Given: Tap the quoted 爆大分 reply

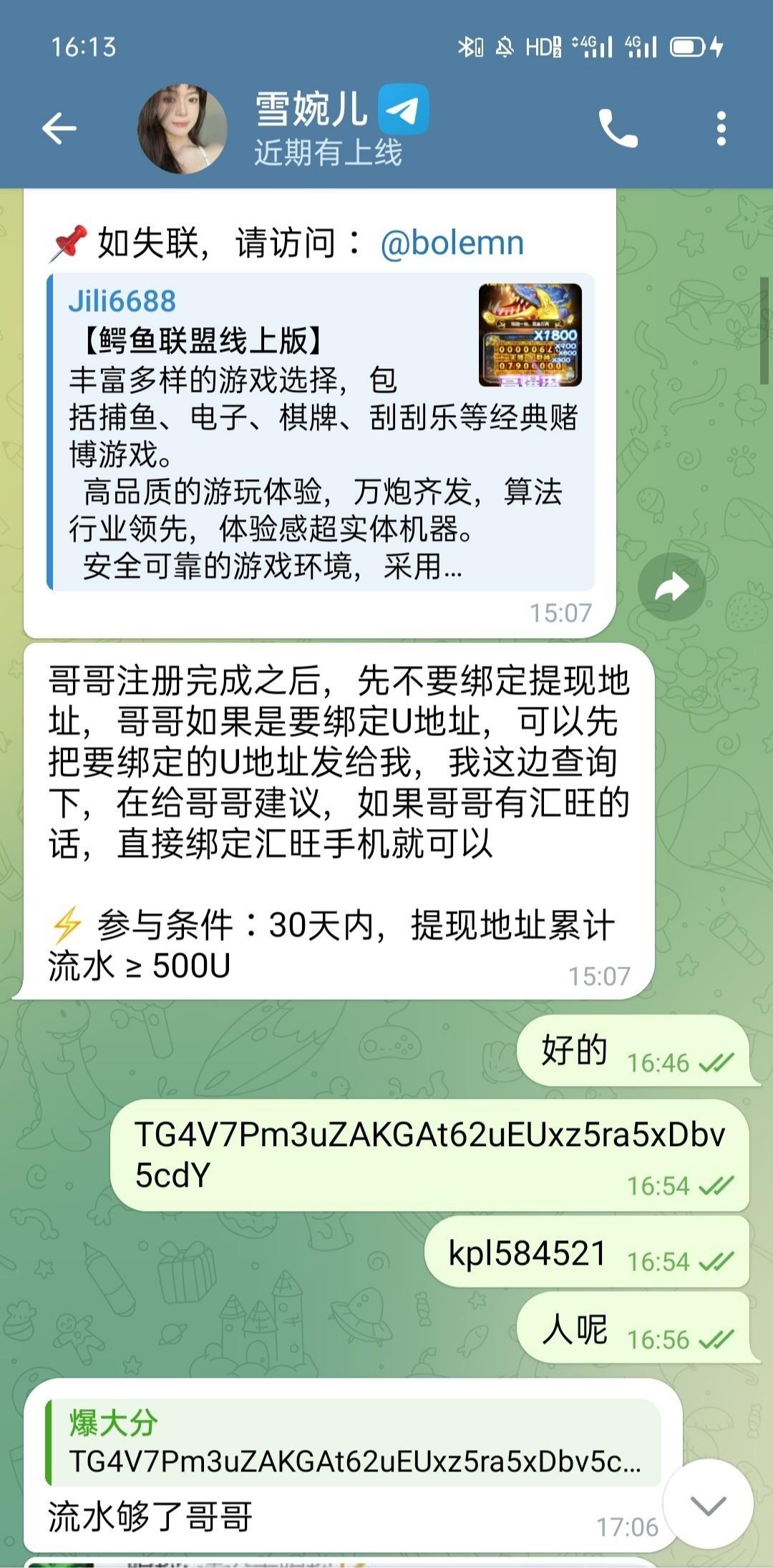Looking at the screenshot, I should pyautogui.click(x=354, y=1442).
